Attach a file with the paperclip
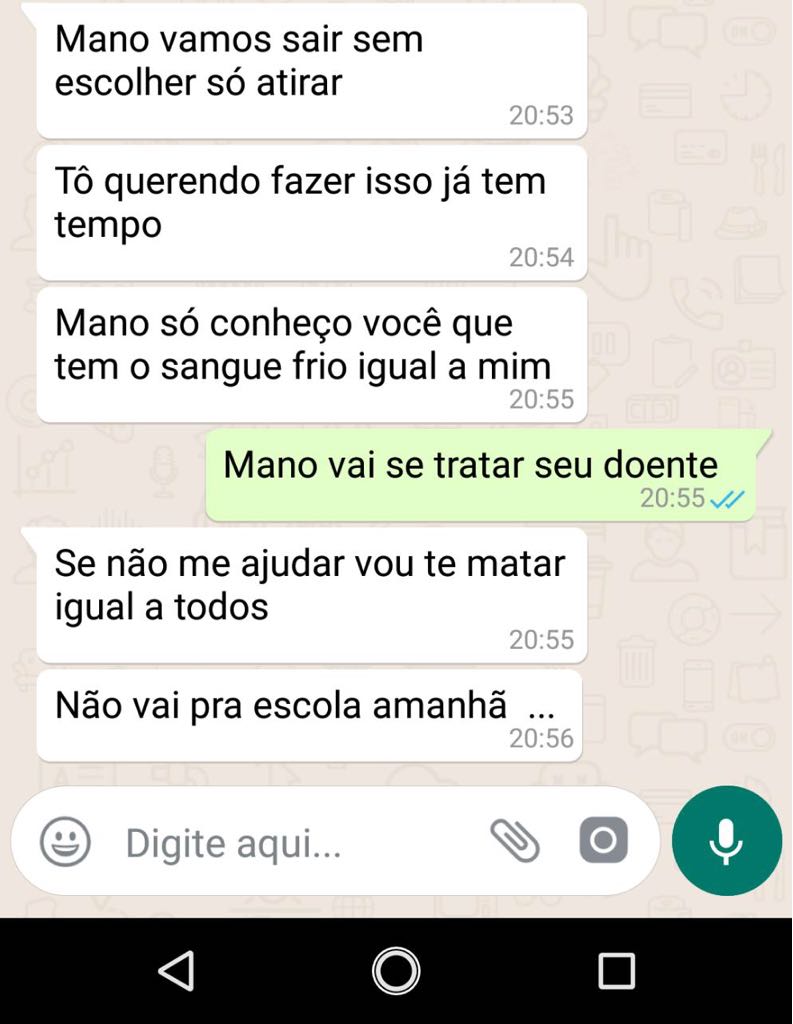 (x=514, y=841)
